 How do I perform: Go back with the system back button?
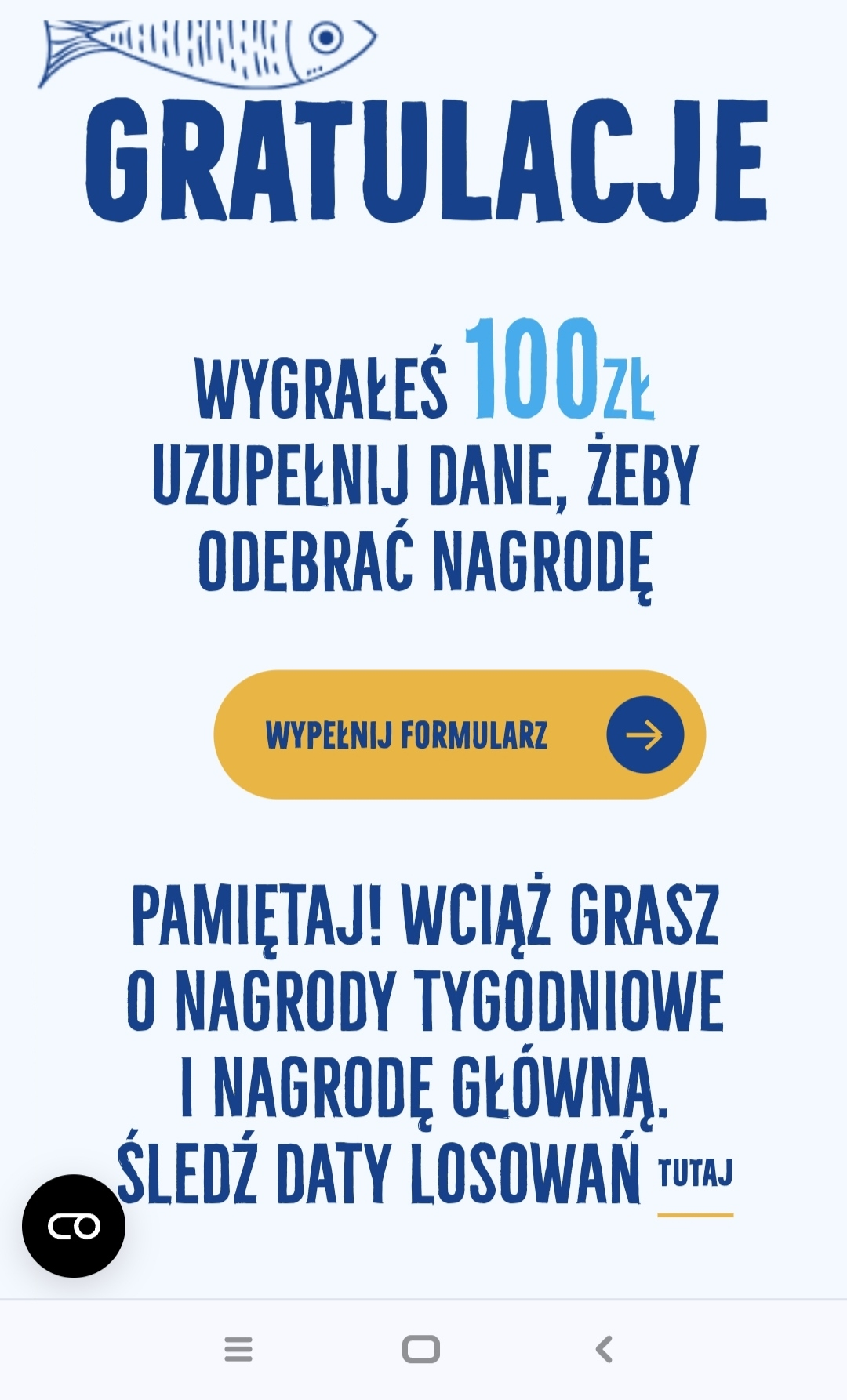(x=603, y=1349)
